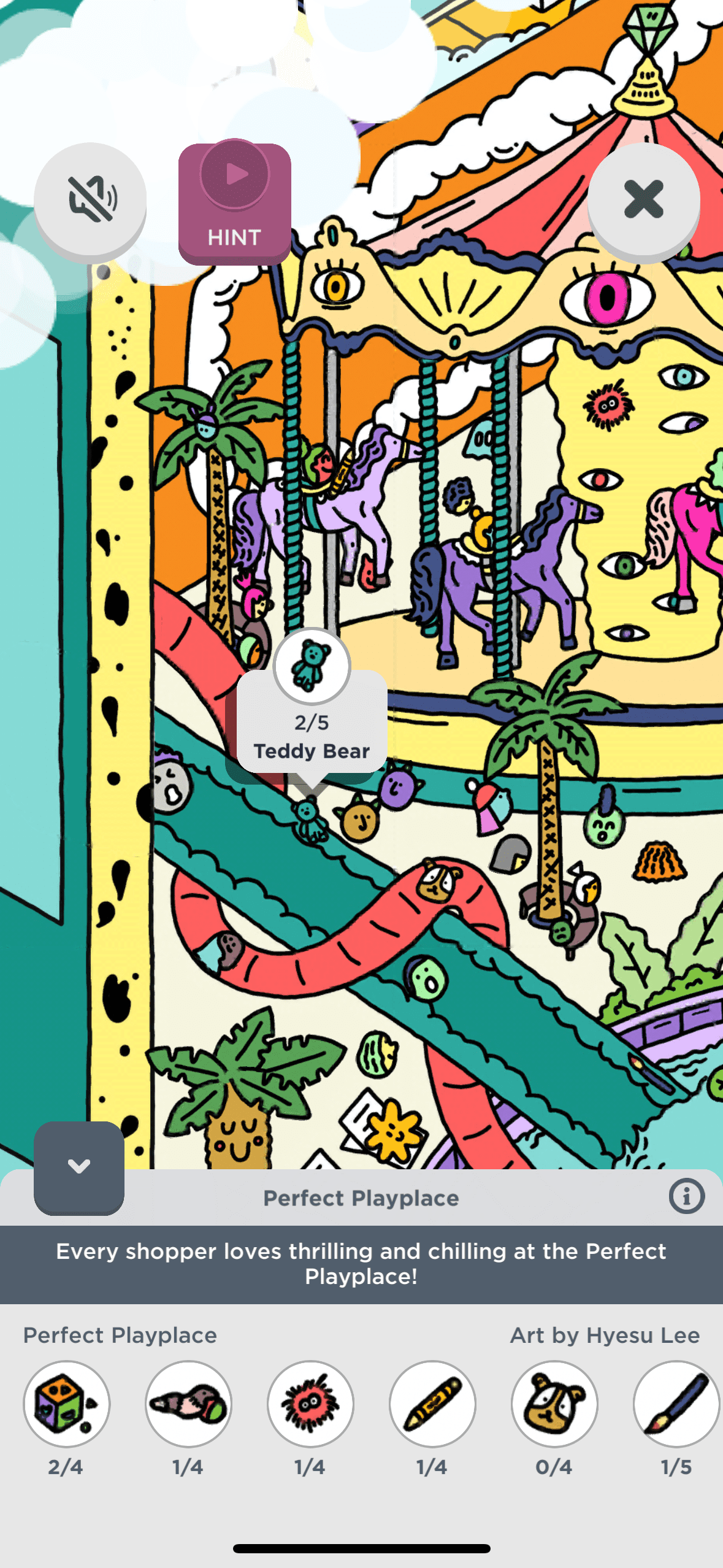Select the bear face item (0/4)
Image resolution: width=723 pixels, height=1568 pixels.
click(x=554, y=1404)
